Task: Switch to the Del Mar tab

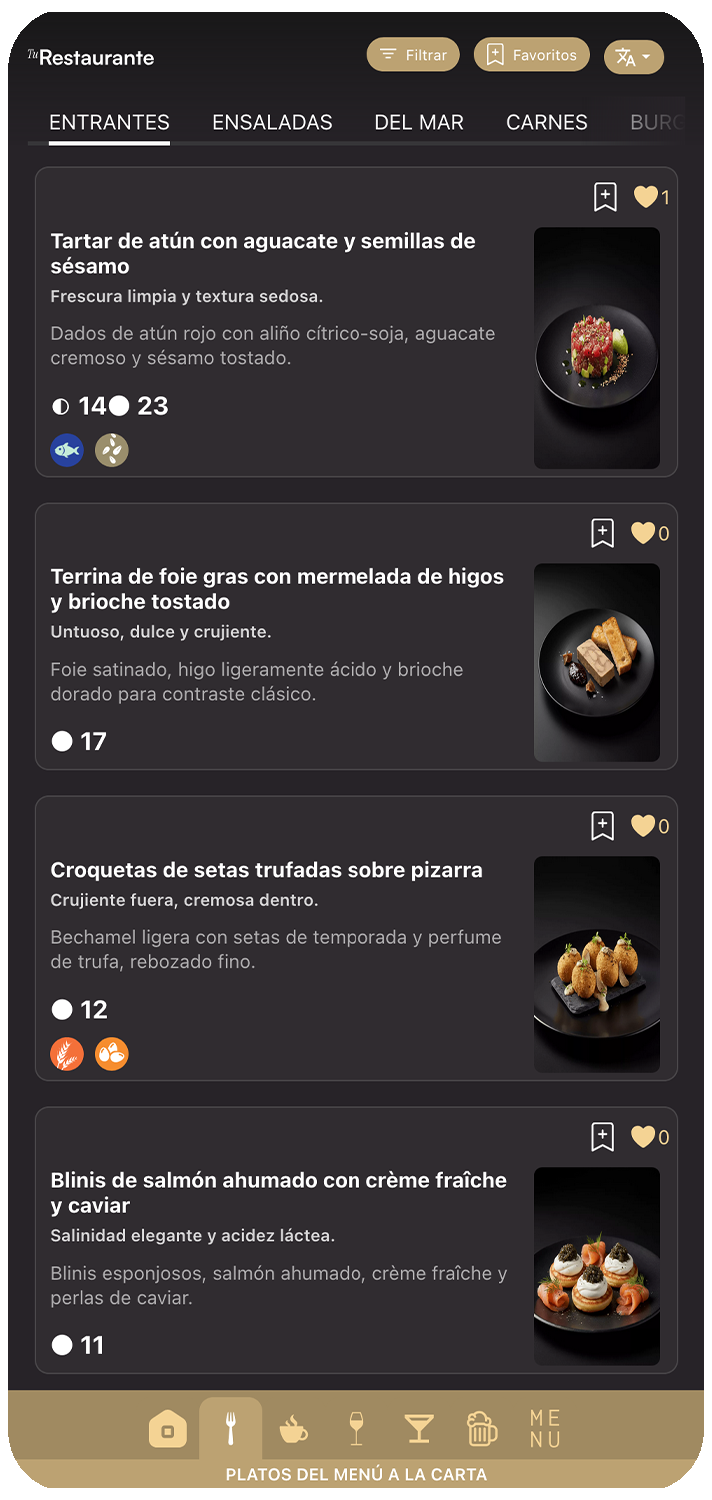Action: point(419,123)
